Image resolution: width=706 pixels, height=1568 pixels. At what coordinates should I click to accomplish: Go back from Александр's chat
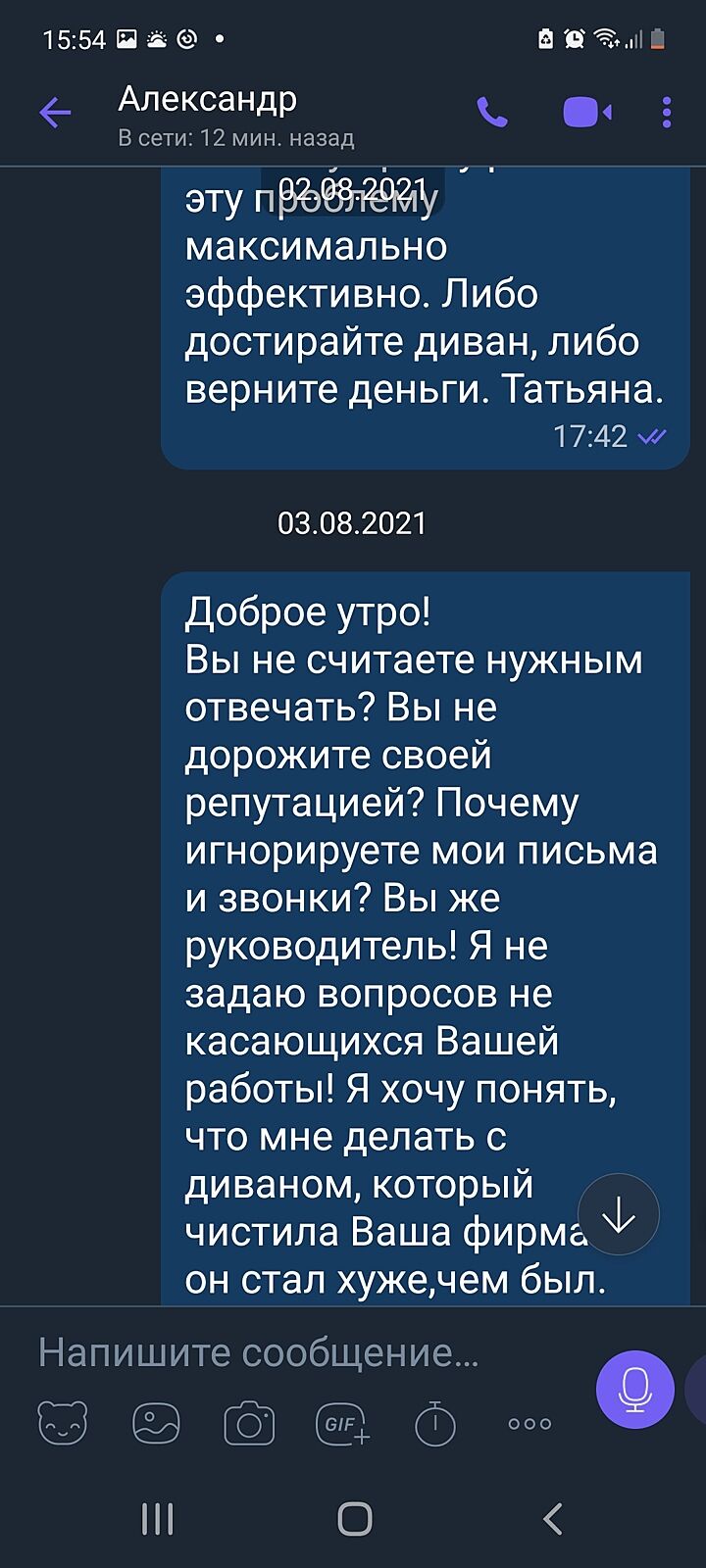(x=55, y=114)
